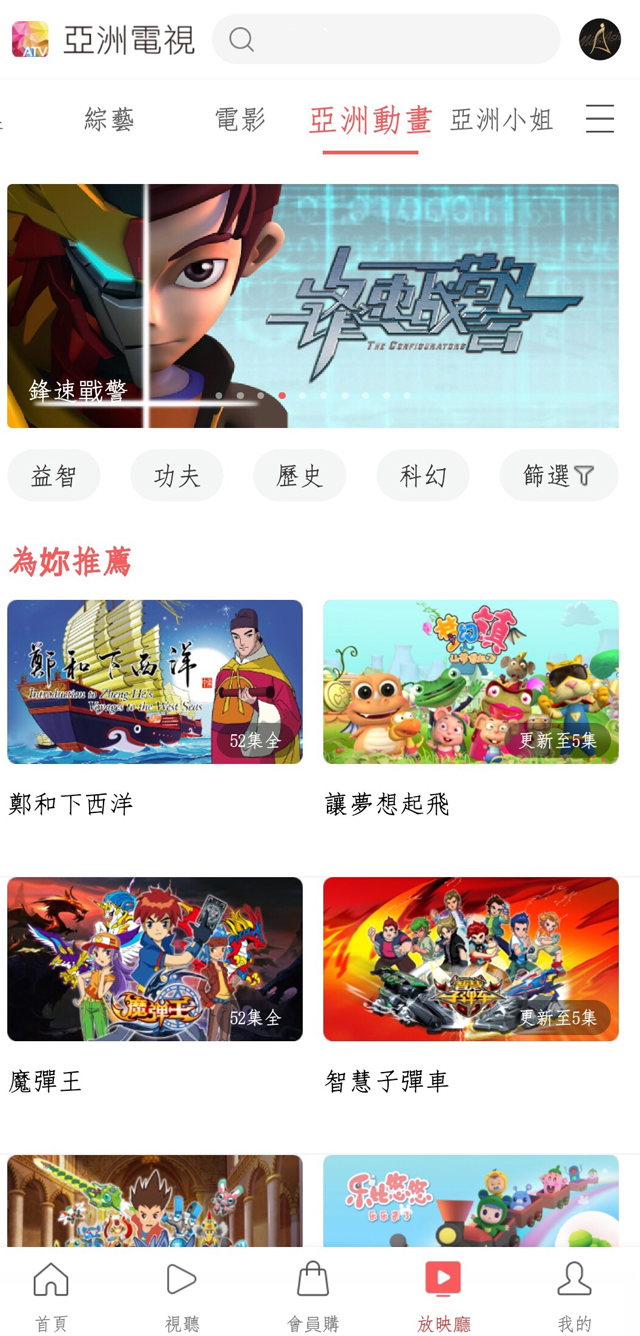Screen dimensions: 640x1336
Task: Switch to the 電影 tab
Action: point(240,120)
